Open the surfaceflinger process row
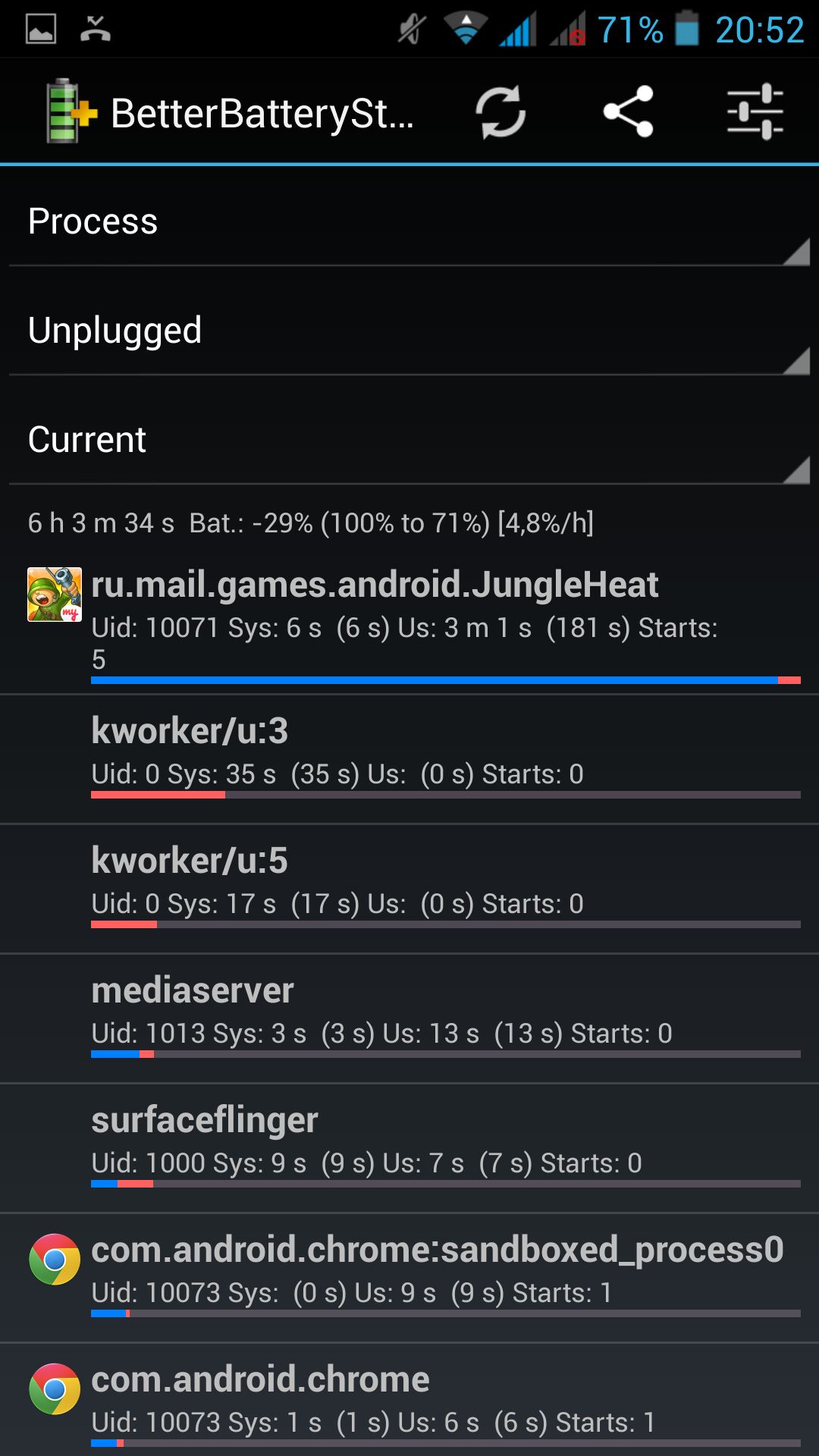Image resolution: width=819 pixels, height=1456 pixels. [x=409, y=1148]
